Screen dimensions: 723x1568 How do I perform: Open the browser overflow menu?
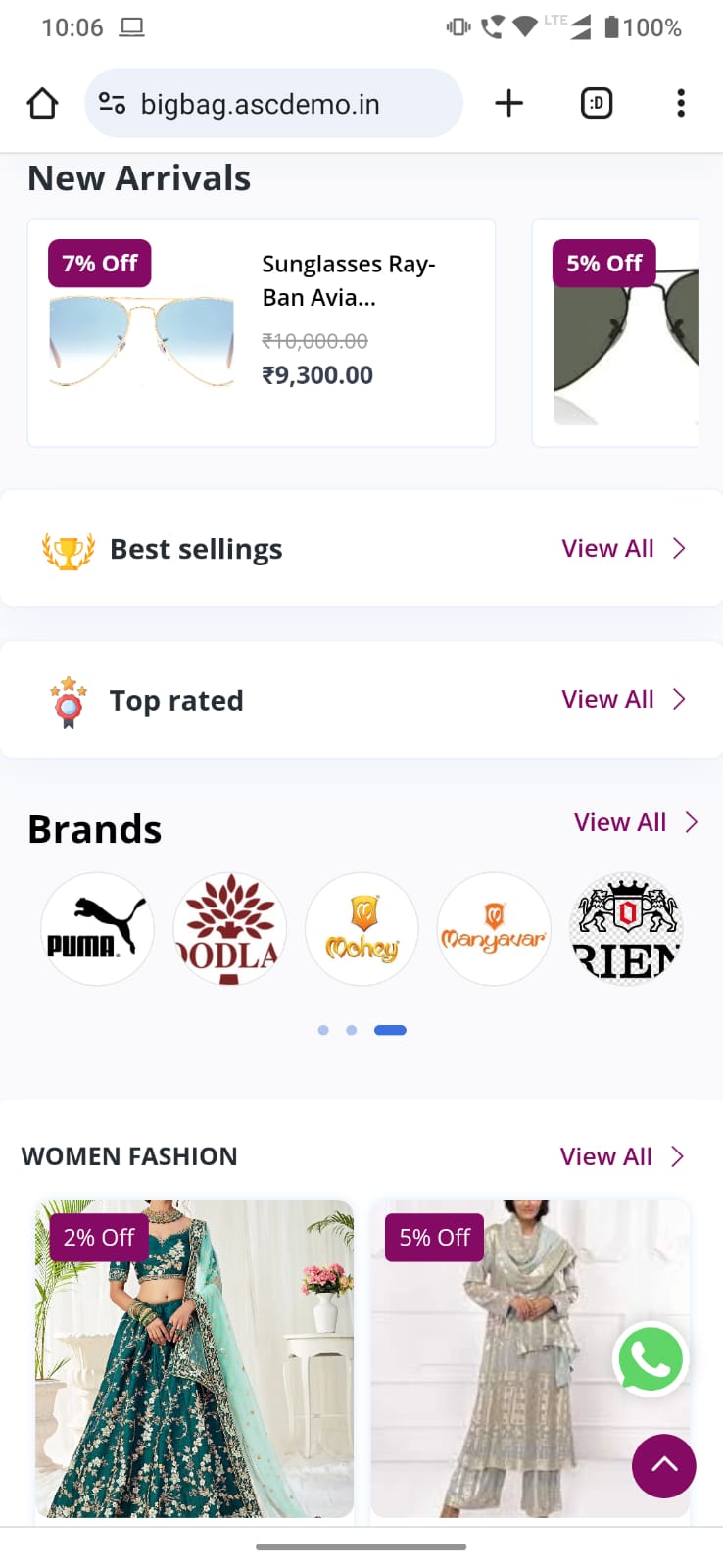[x=681, y=103]
